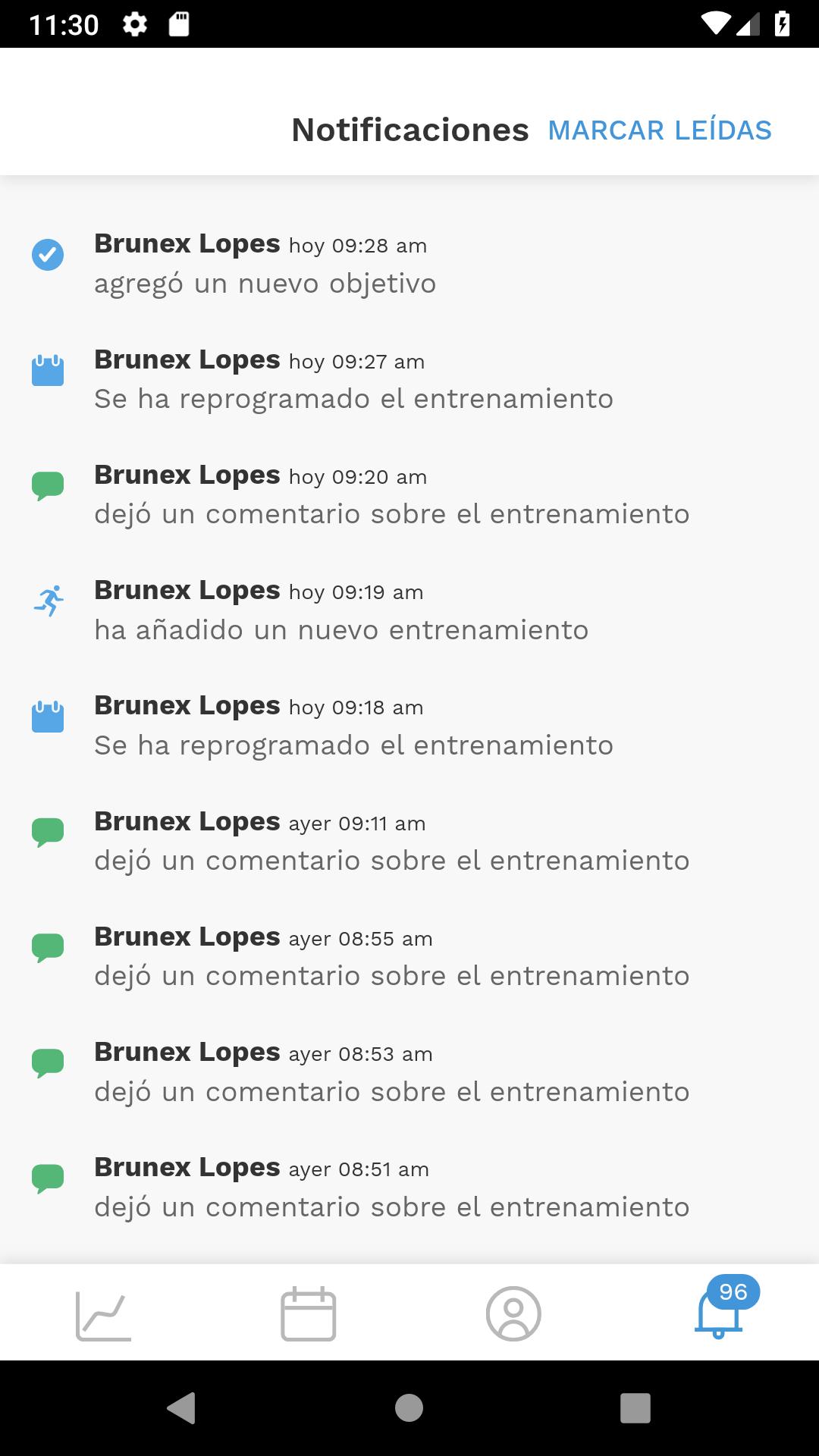Image resolution: width=819 pixels, height=1456 pixels.
Task: Open yesterday's 09:11 am comment notification
Action: [409, 840]
